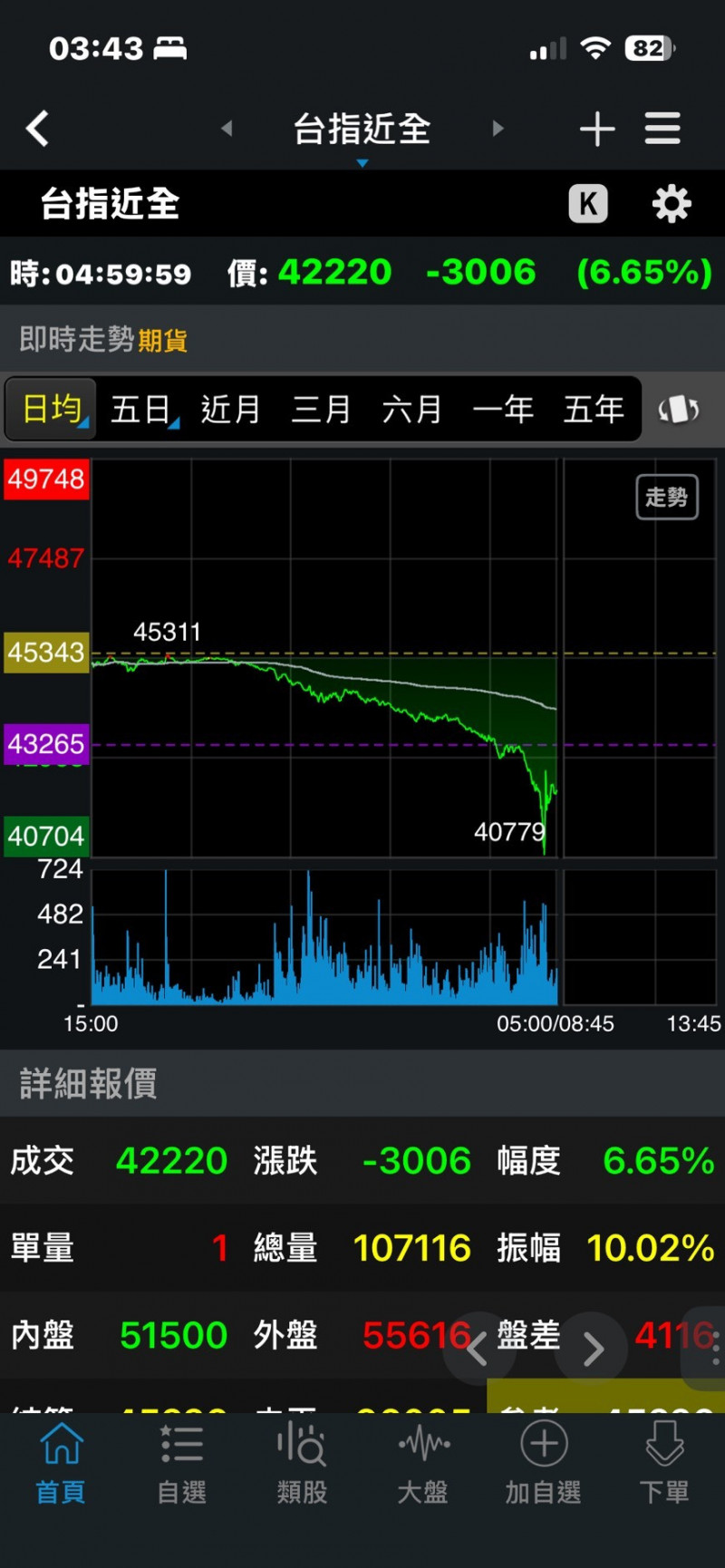Select the 日均 chart period
The height and width of the screenshot is (1568, 725).
[53, 410]
